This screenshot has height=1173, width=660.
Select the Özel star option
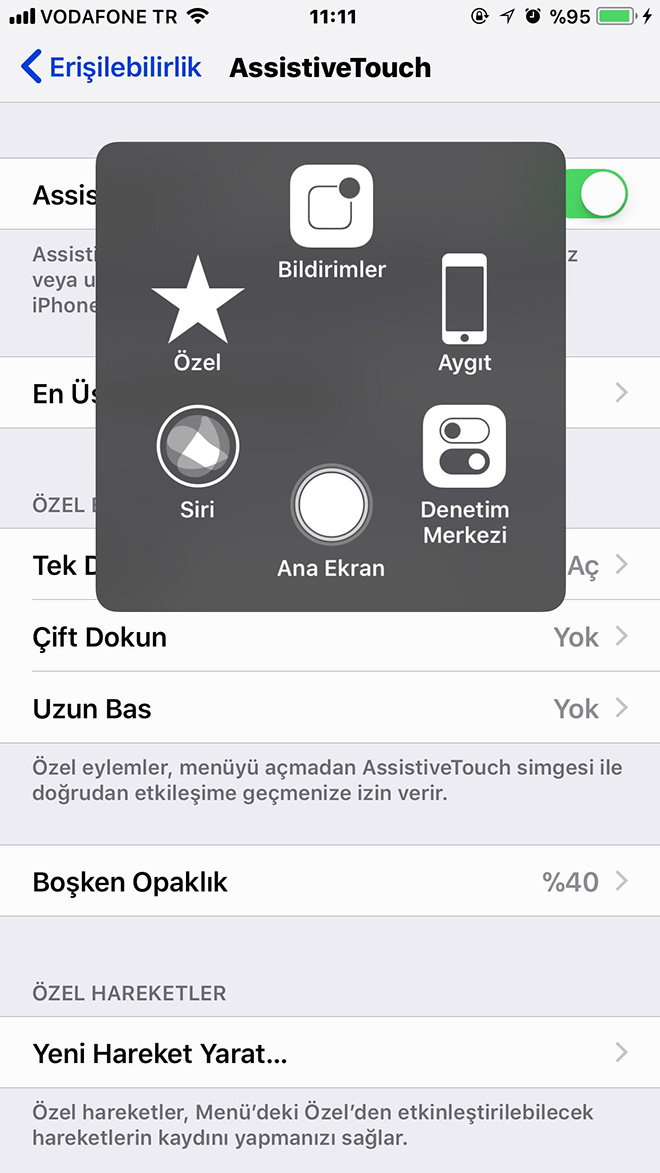[x=198, y=313]
